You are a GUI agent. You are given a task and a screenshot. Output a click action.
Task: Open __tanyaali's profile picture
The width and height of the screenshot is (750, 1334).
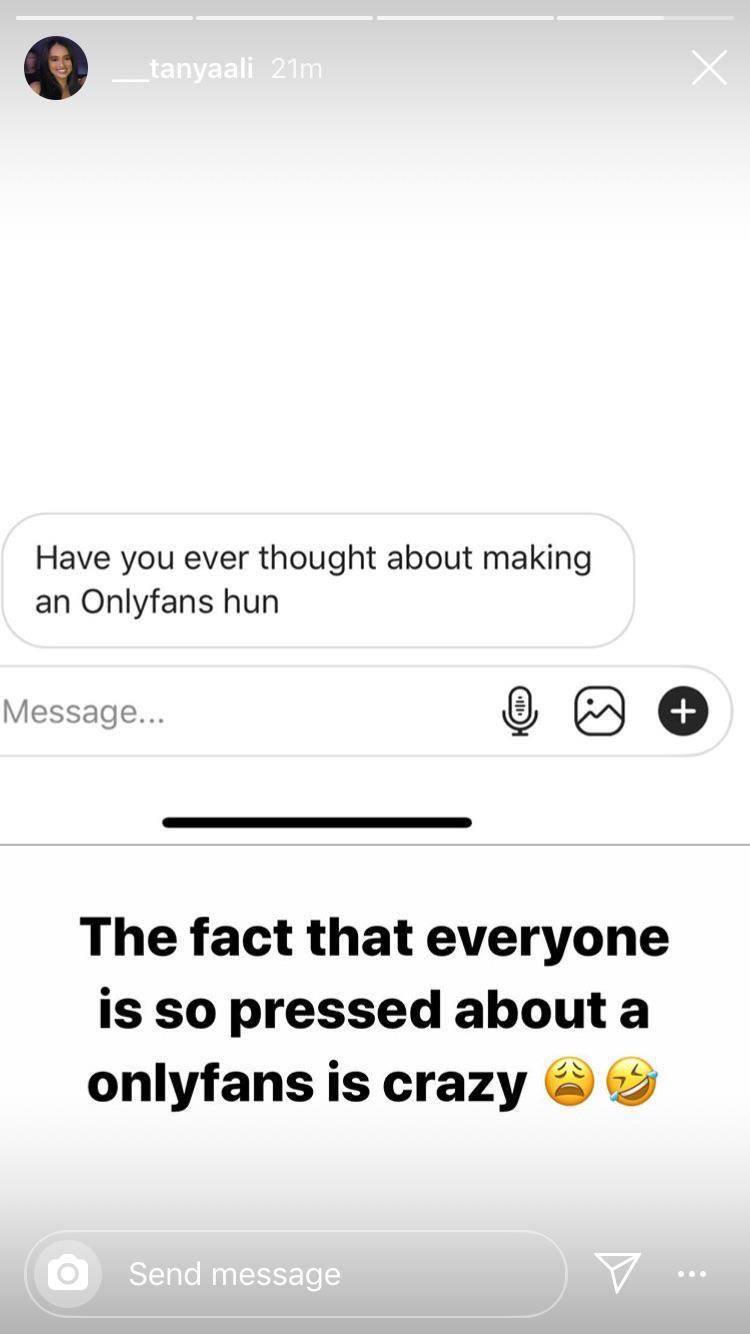56,68
